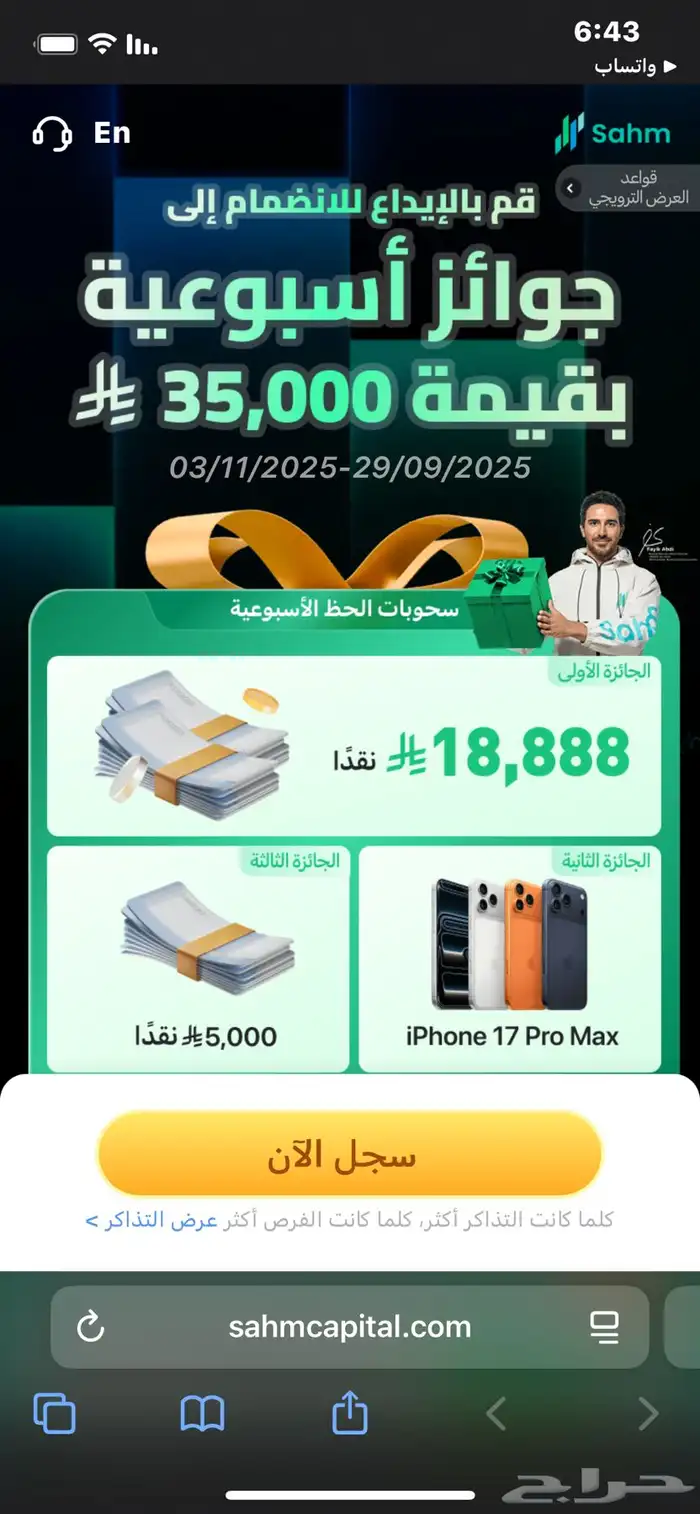Image resolution: width=700 pixels, height=1514 pixels.
Task: Open Safari bookmarks
Action: pyautogui.click(x=202, y=1414)
